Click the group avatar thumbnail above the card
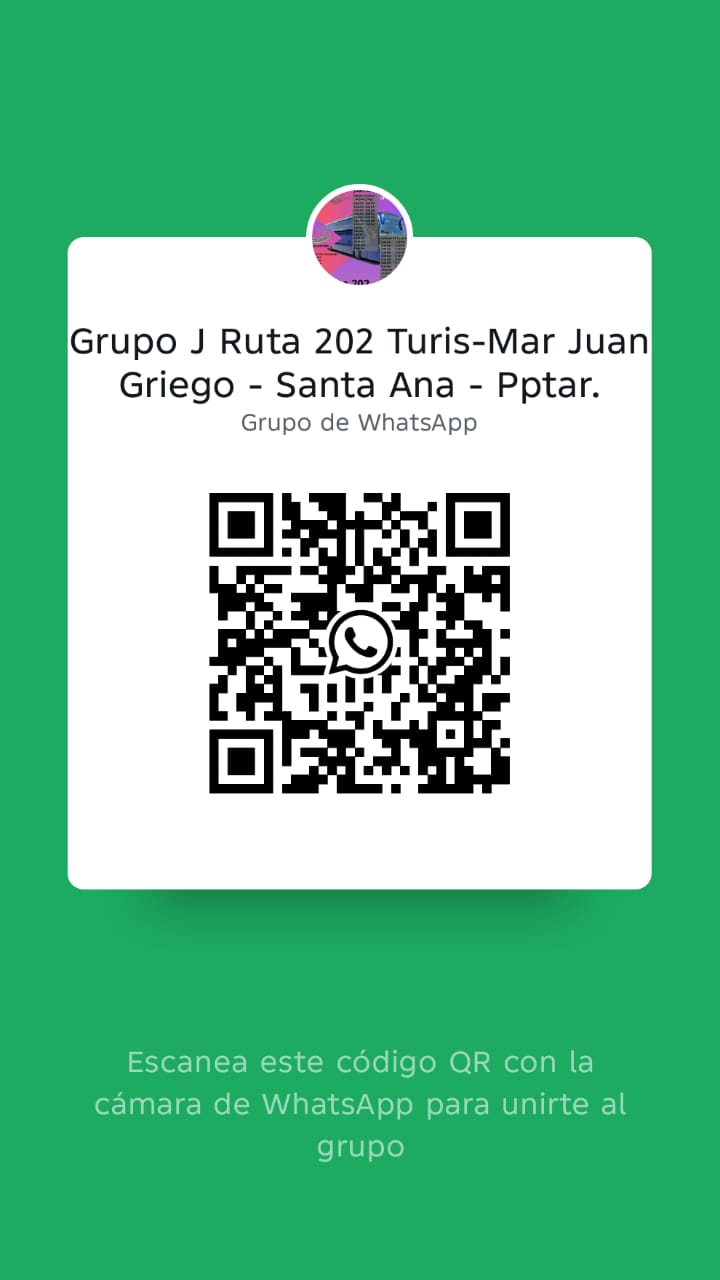The image size is (720, 1280). click(x=359, y=236)
